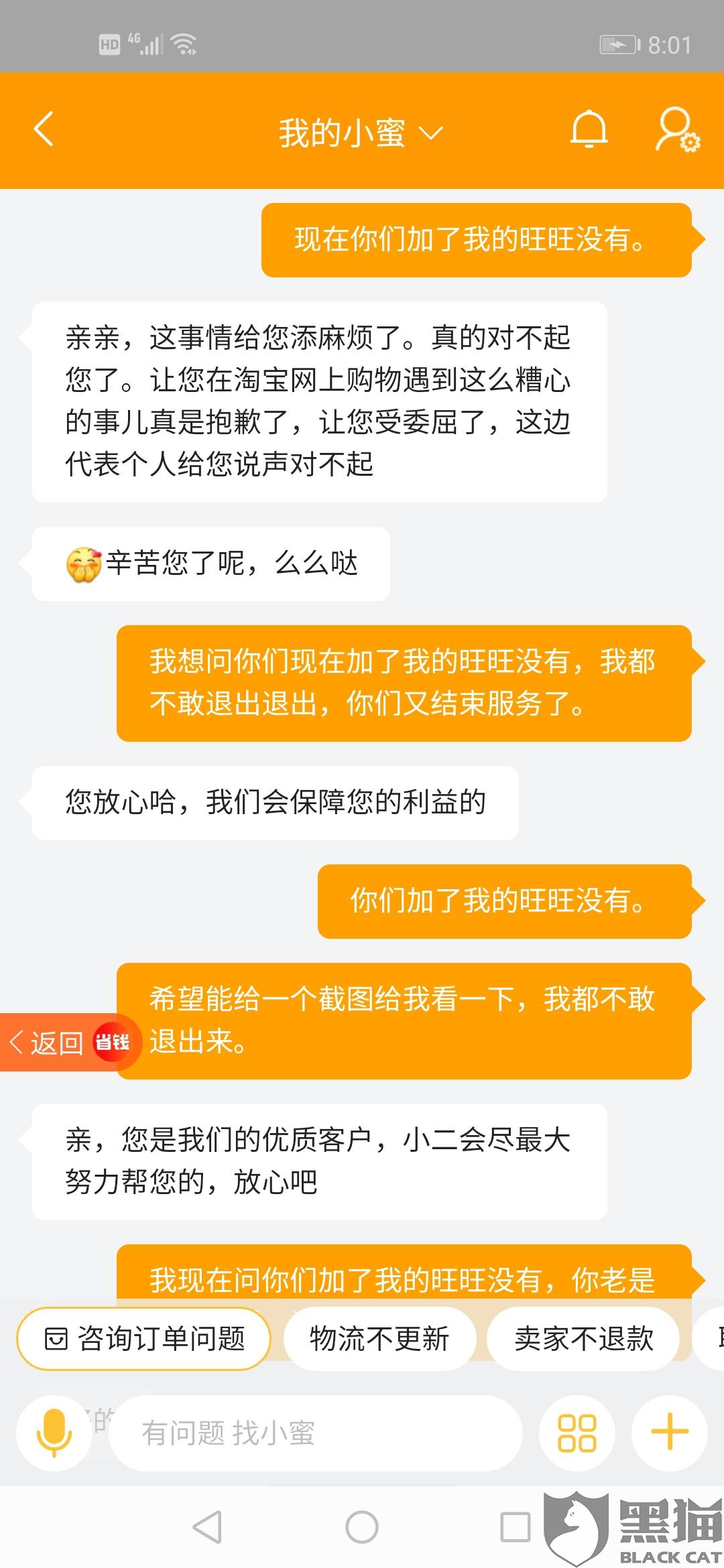Open the four-square services grid
The width and height of the screenshot is (724, 1568).
point(577,1433)
